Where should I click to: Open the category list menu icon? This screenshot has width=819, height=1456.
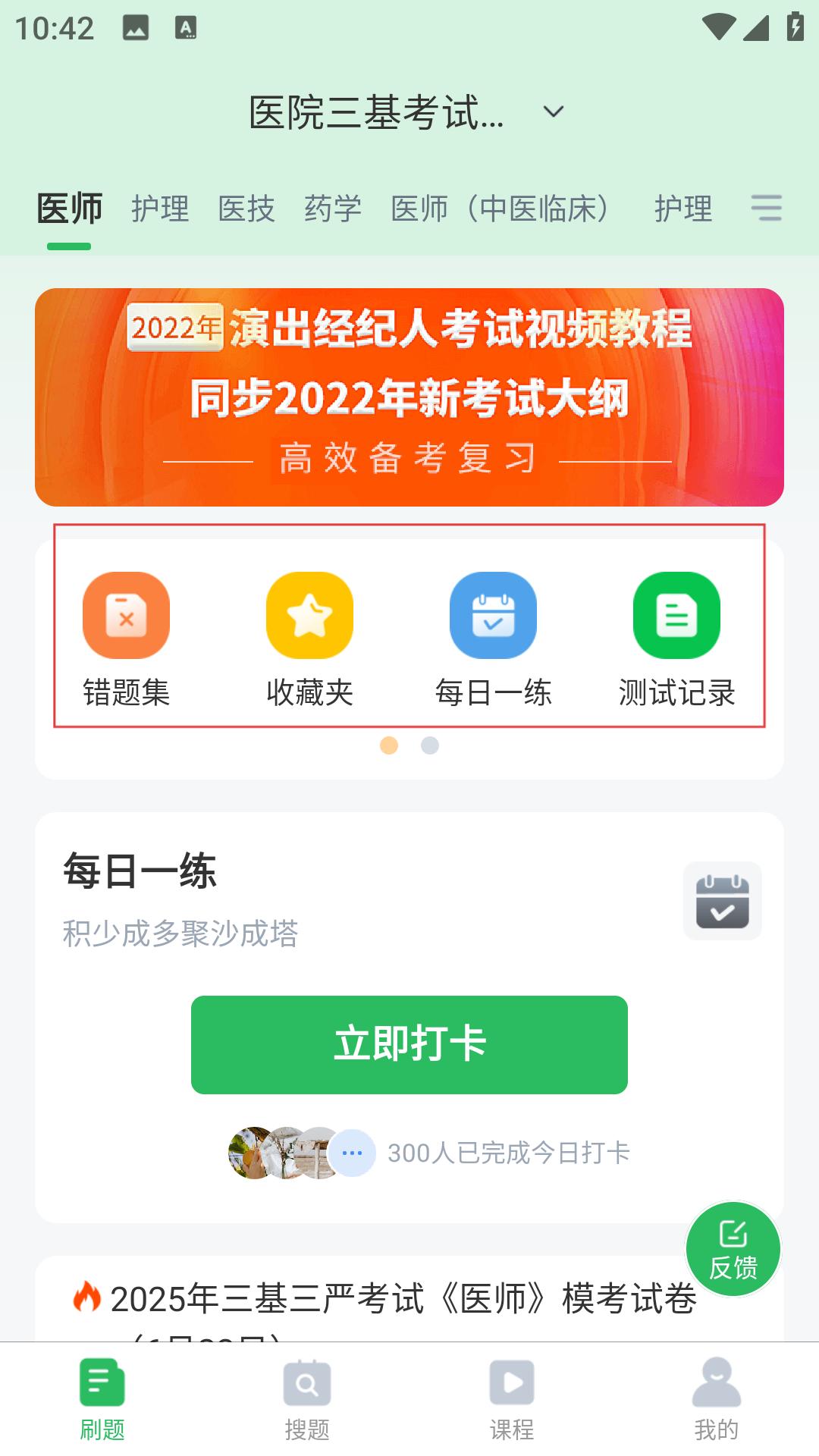tap(766, 208)
